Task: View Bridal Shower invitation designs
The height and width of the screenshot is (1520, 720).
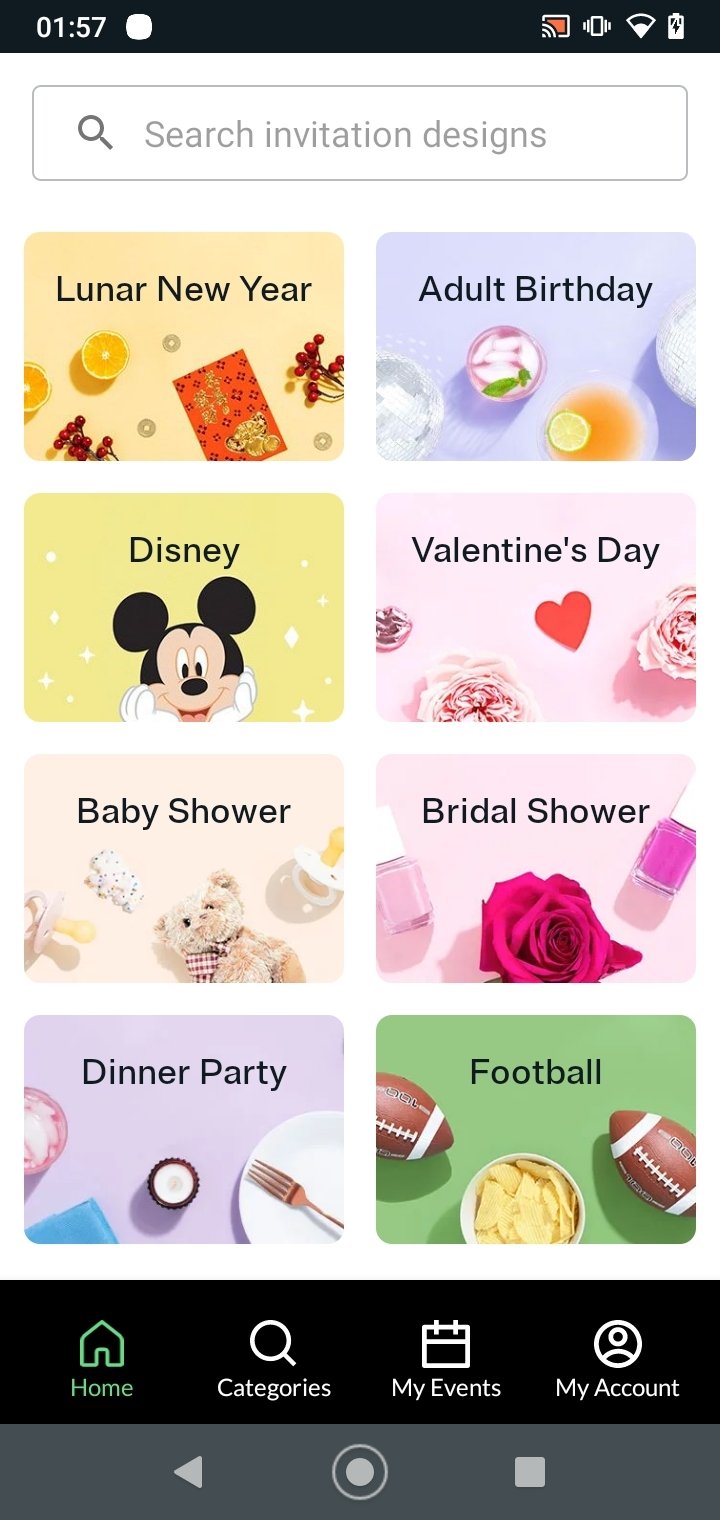Action: [536, 869]
